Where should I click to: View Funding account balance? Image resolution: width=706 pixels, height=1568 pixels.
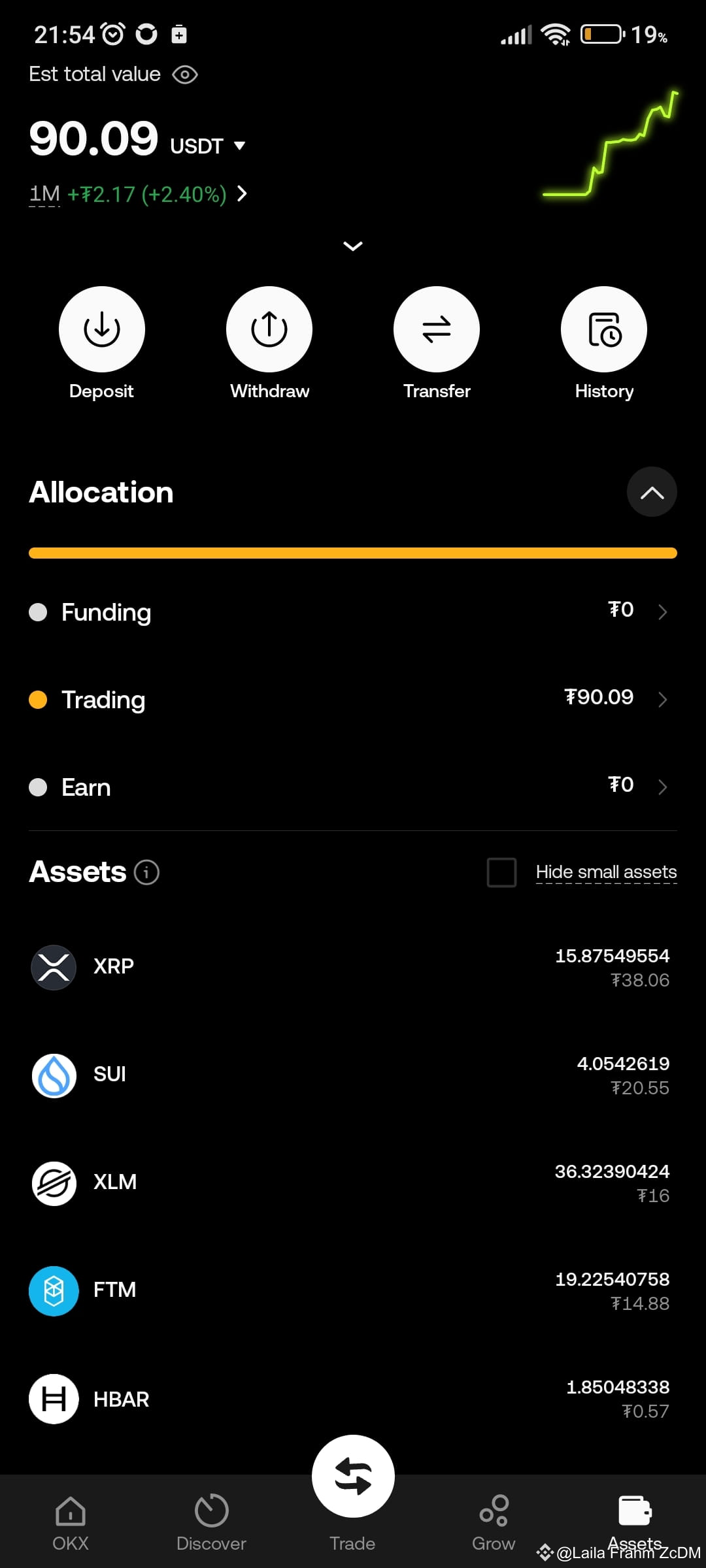tap(353, 612)
